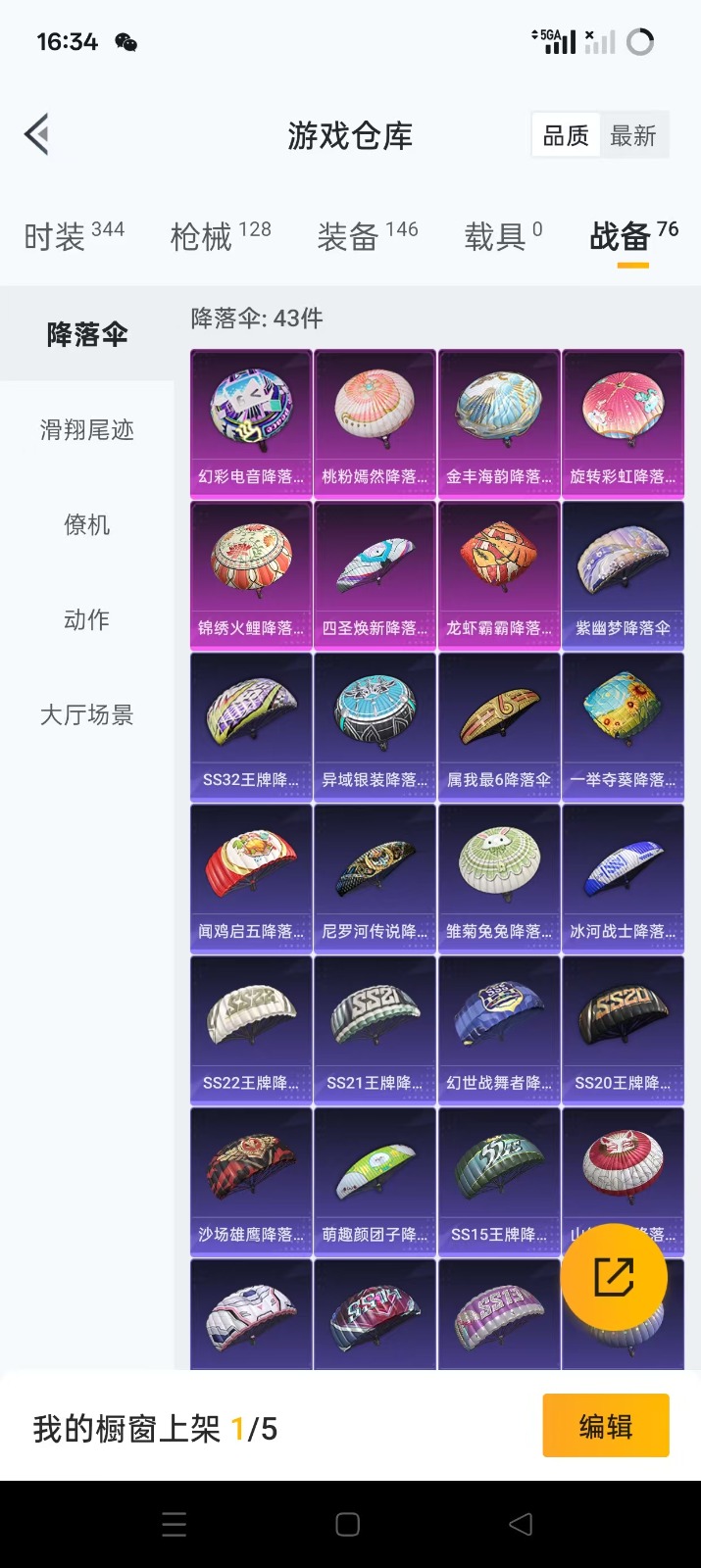Screen dimensions: 701x1568
Task: Select the 滑翔尾迹 category
Action: click(x=86, y=429)
